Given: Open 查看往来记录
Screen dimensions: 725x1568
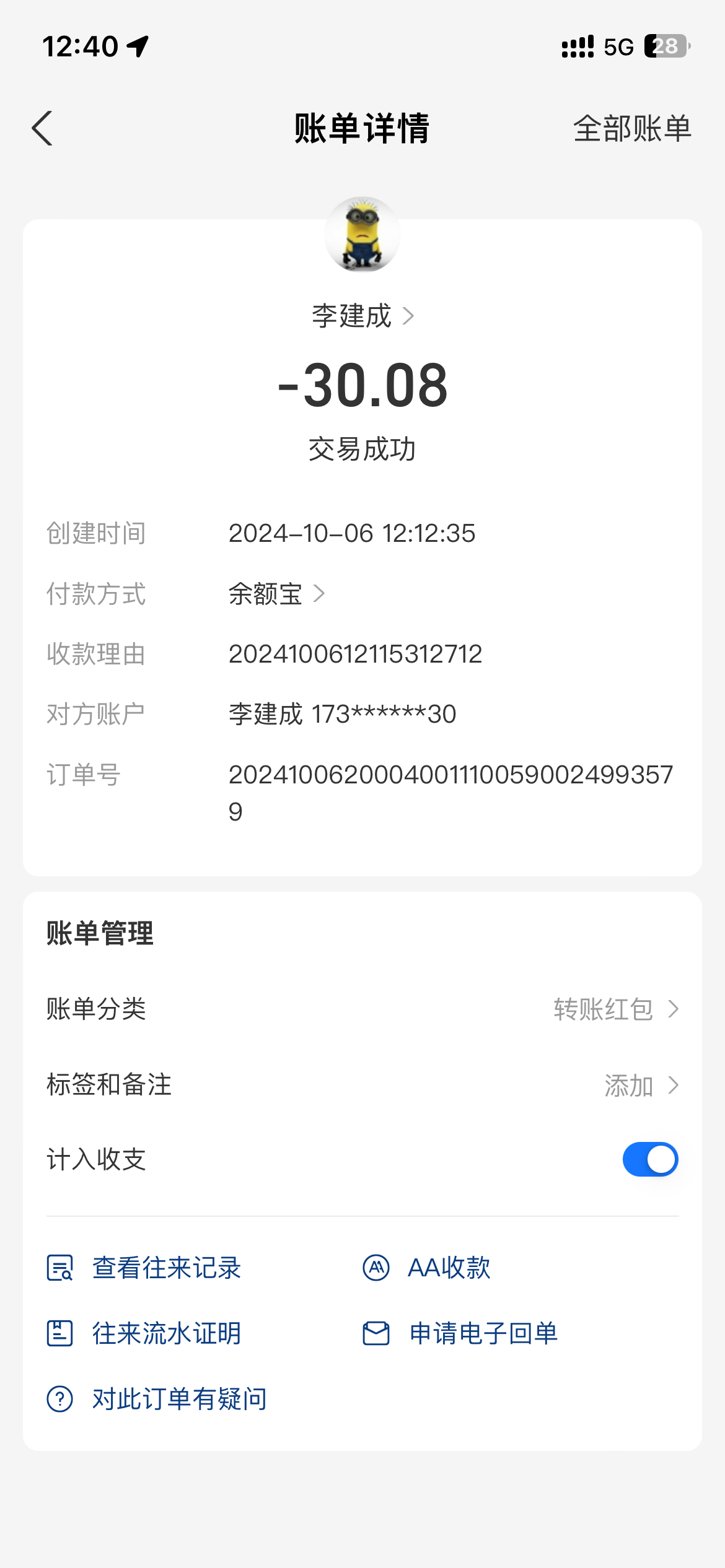Looking at the screenshot, I should (144, 1268).
